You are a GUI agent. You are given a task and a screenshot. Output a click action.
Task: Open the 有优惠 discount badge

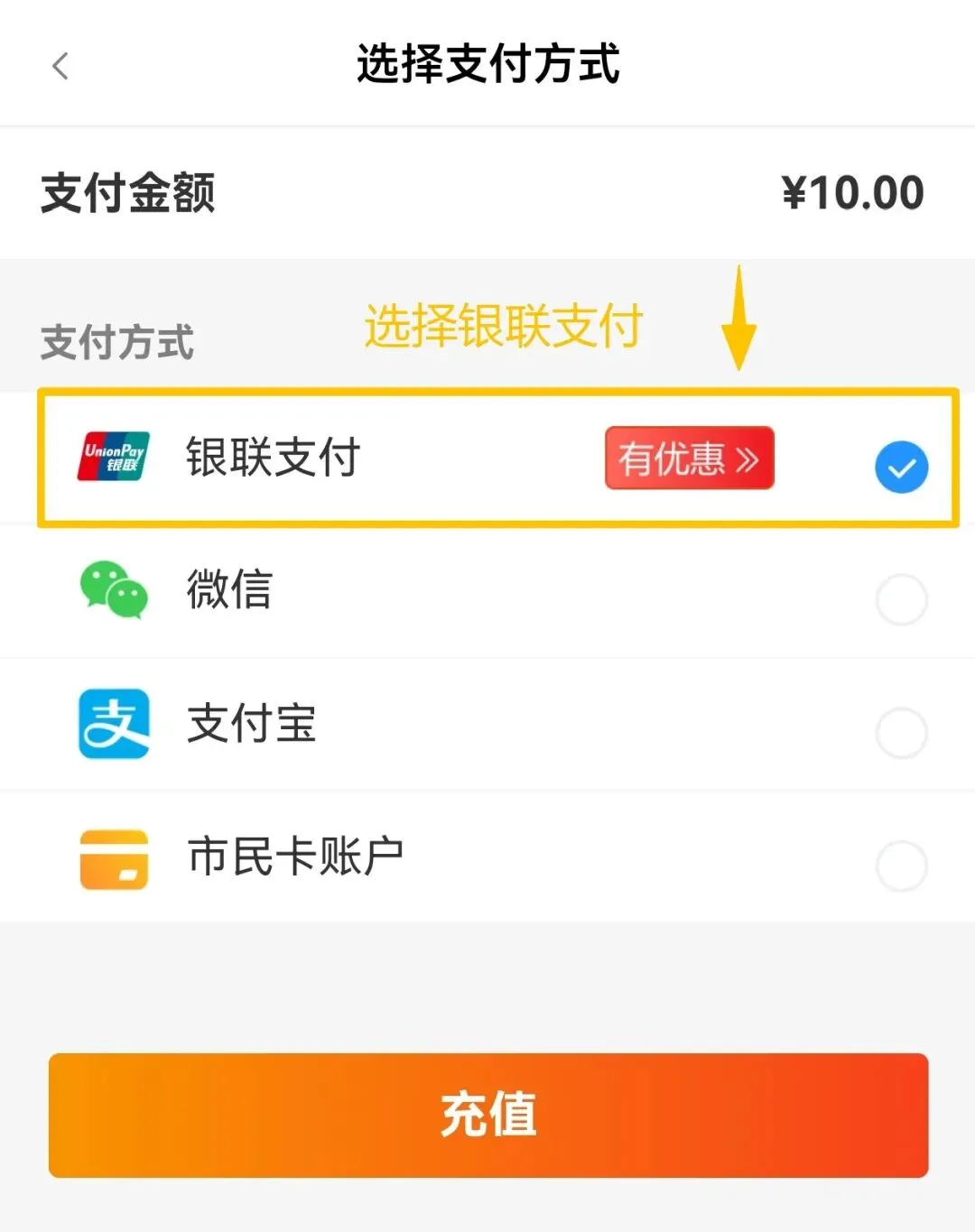tap(690, 459)
